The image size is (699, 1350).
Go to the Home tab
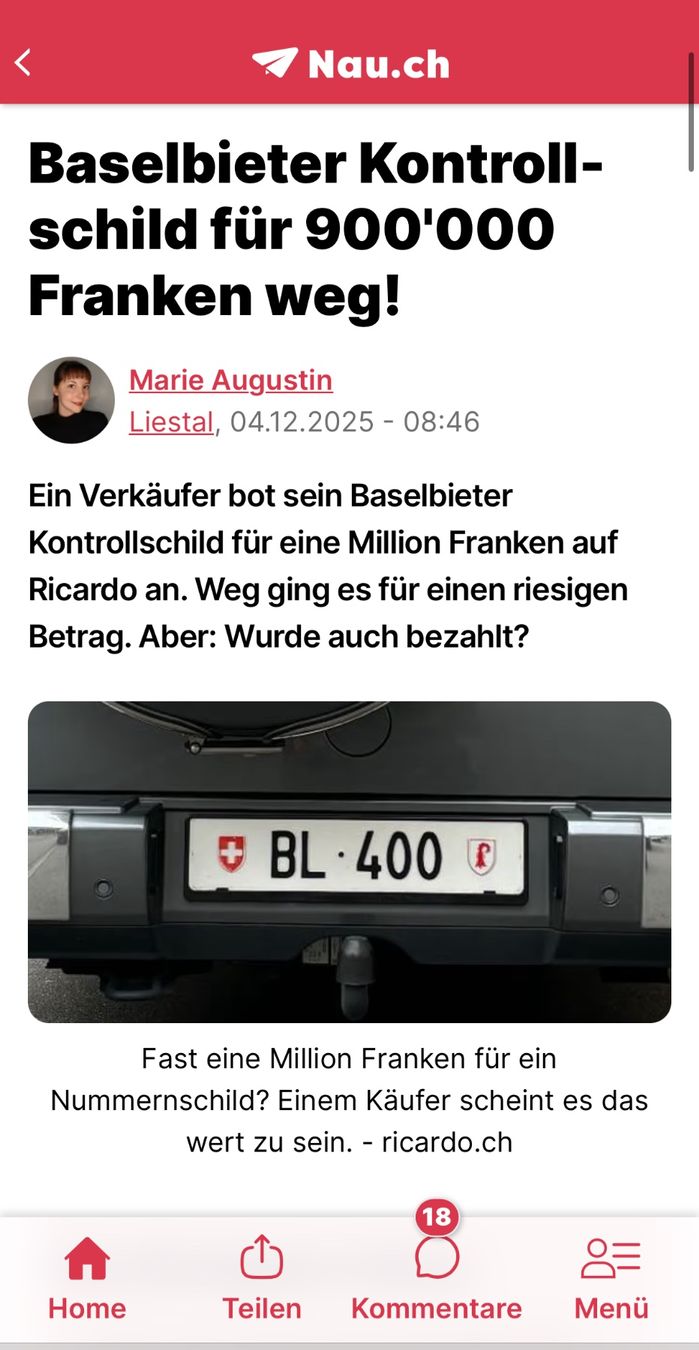point(87,1278)
